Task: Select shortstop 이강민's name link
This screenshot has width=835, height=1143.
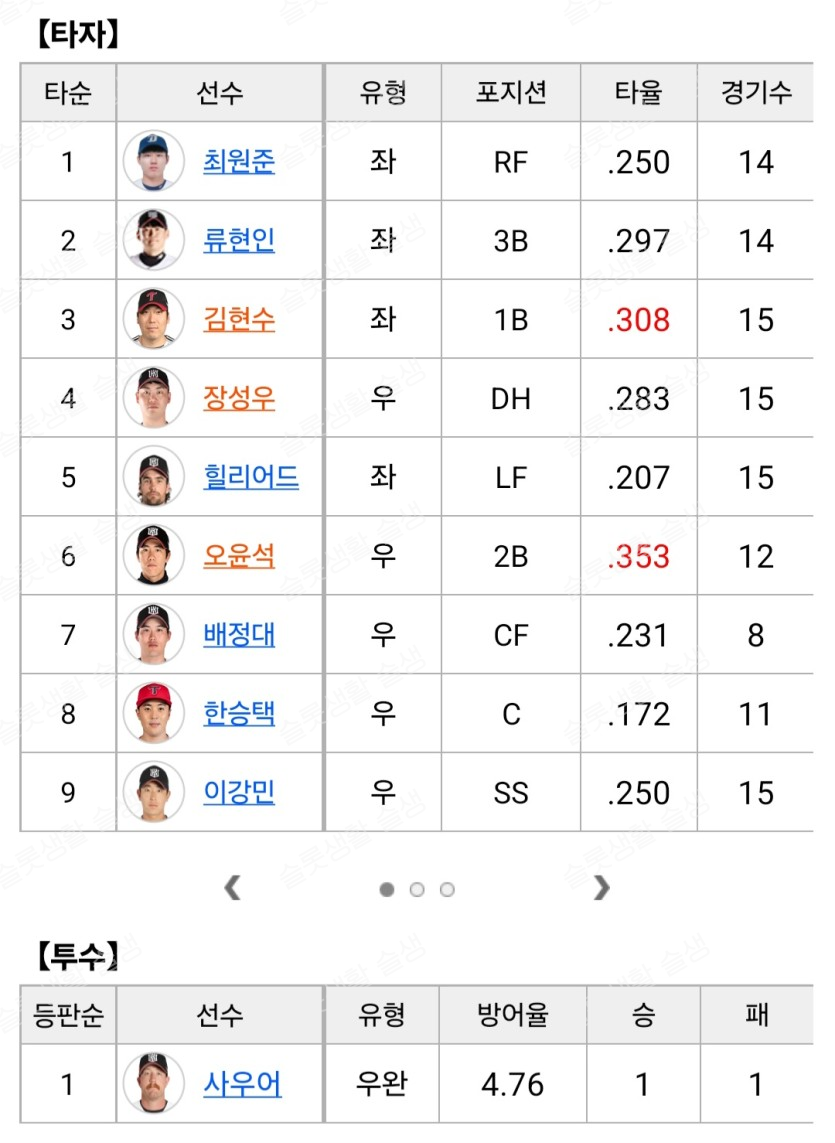Action: coord(239,793)
